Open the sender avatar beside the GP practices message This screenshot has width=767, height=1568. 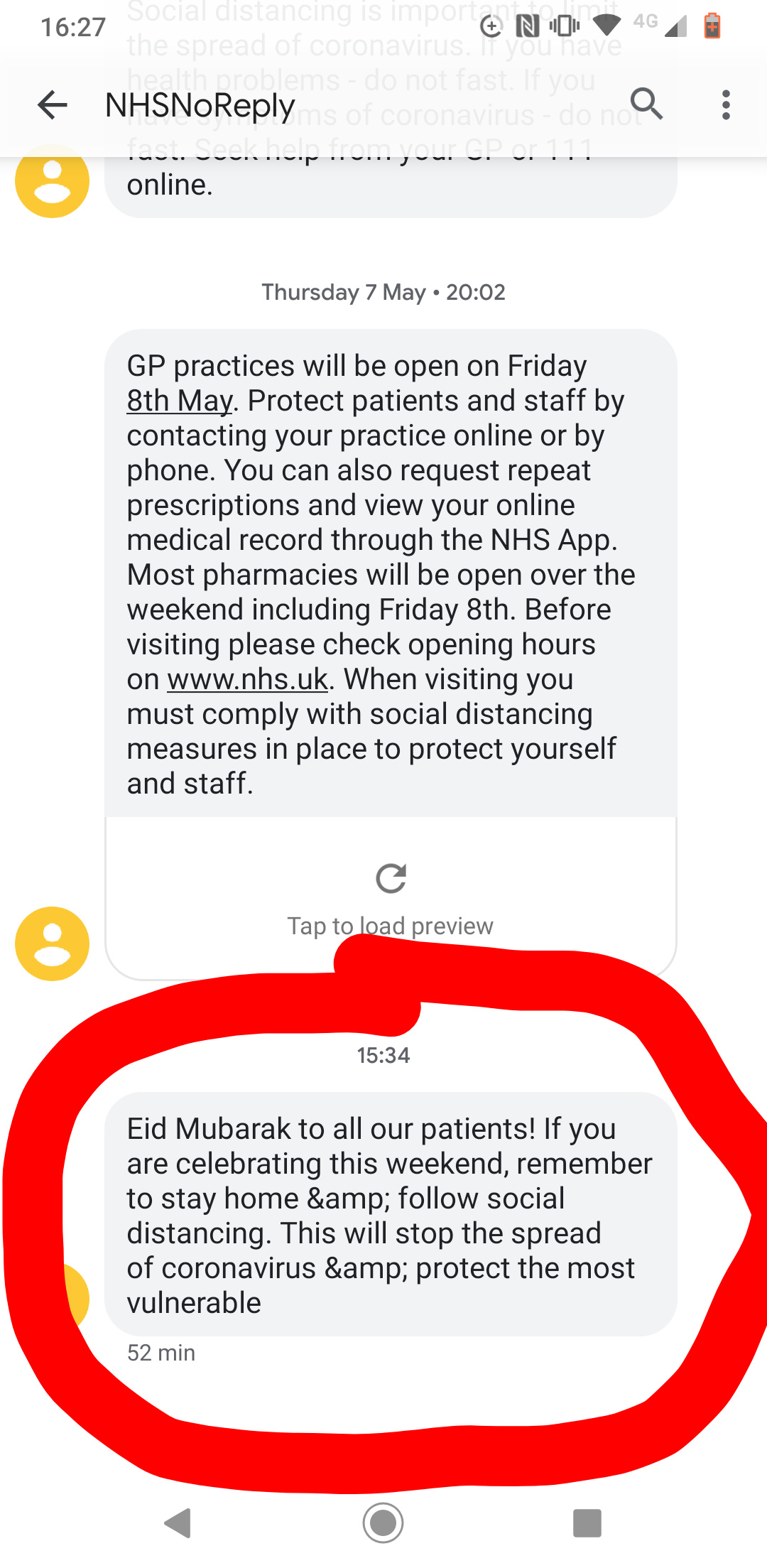[53, 943]
